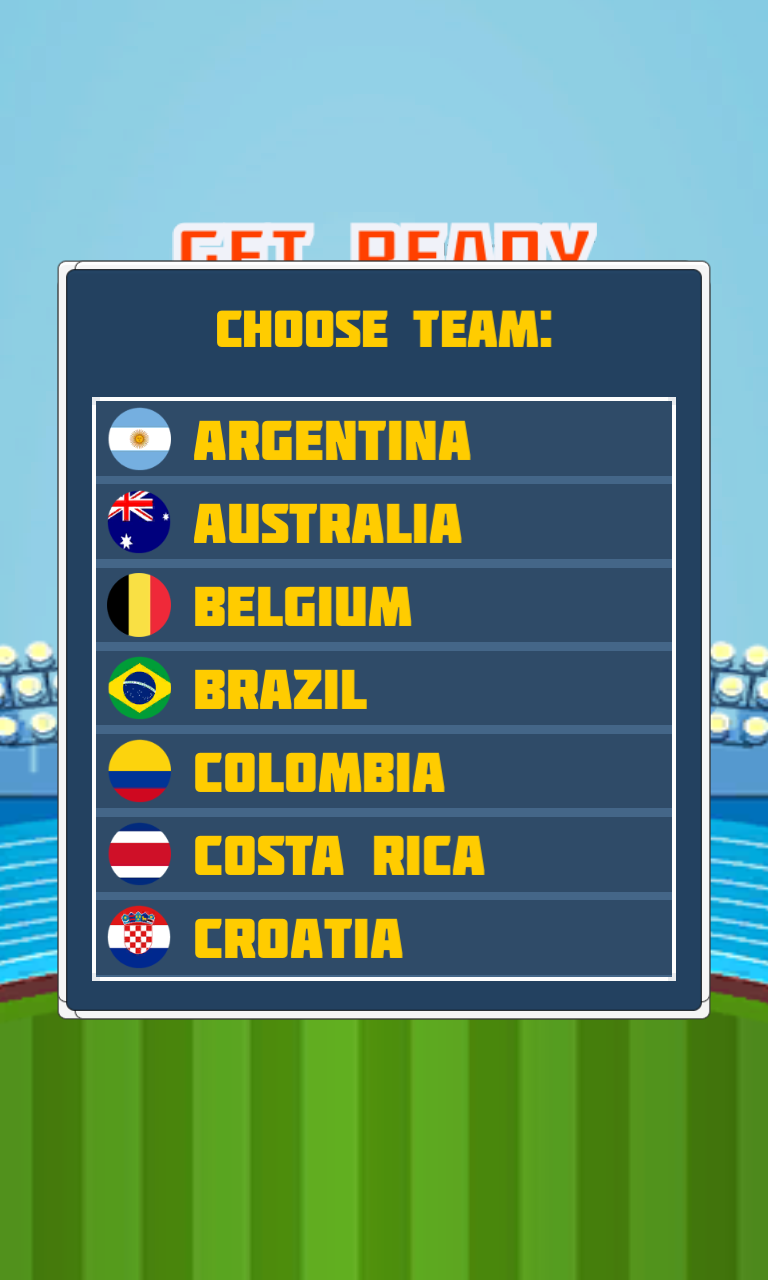
Task: Choose the Colombia team row
Action: click(384, 771)
